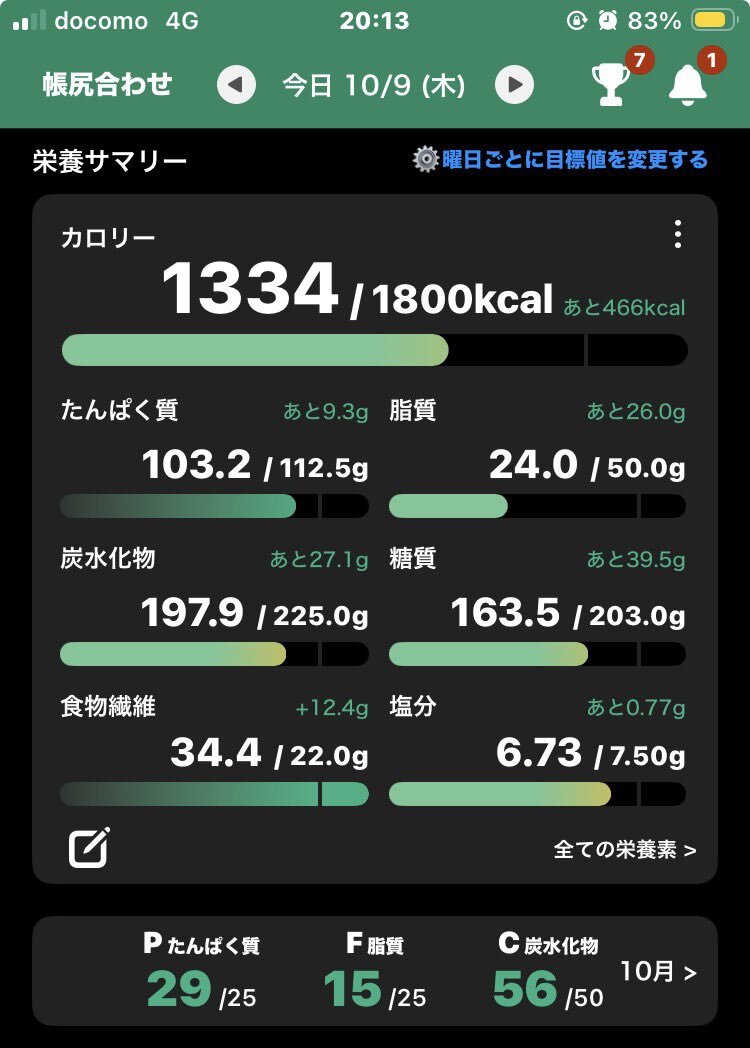Tap the edit note icon
The image size is (750, 1048).
(88, 848)
